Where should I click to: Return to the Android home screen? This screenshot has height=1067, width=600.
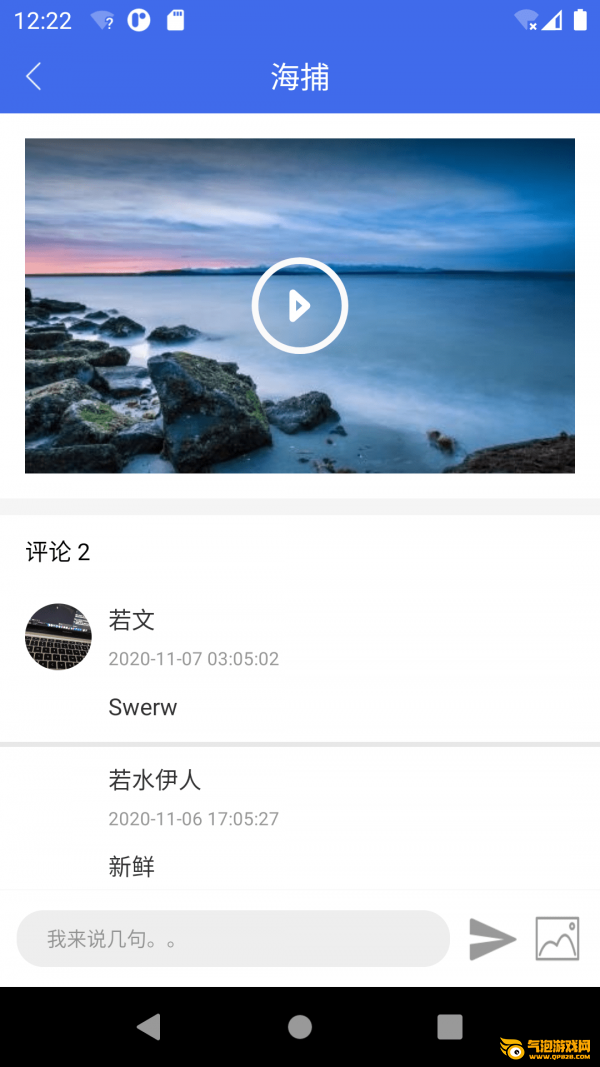[x=300, y=1027]
